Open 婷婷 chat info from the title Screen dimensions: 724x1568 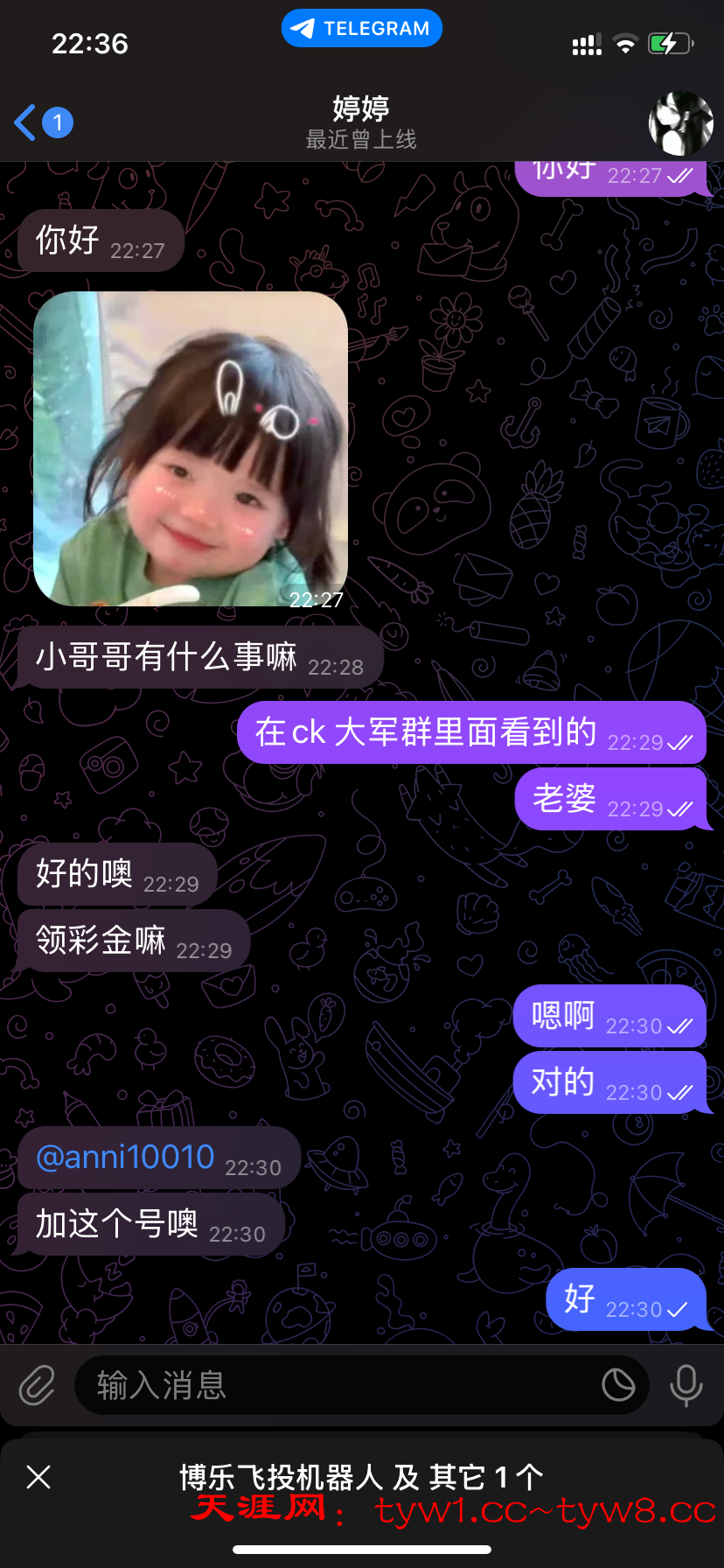pyautogui.click(x=361, y=122)
